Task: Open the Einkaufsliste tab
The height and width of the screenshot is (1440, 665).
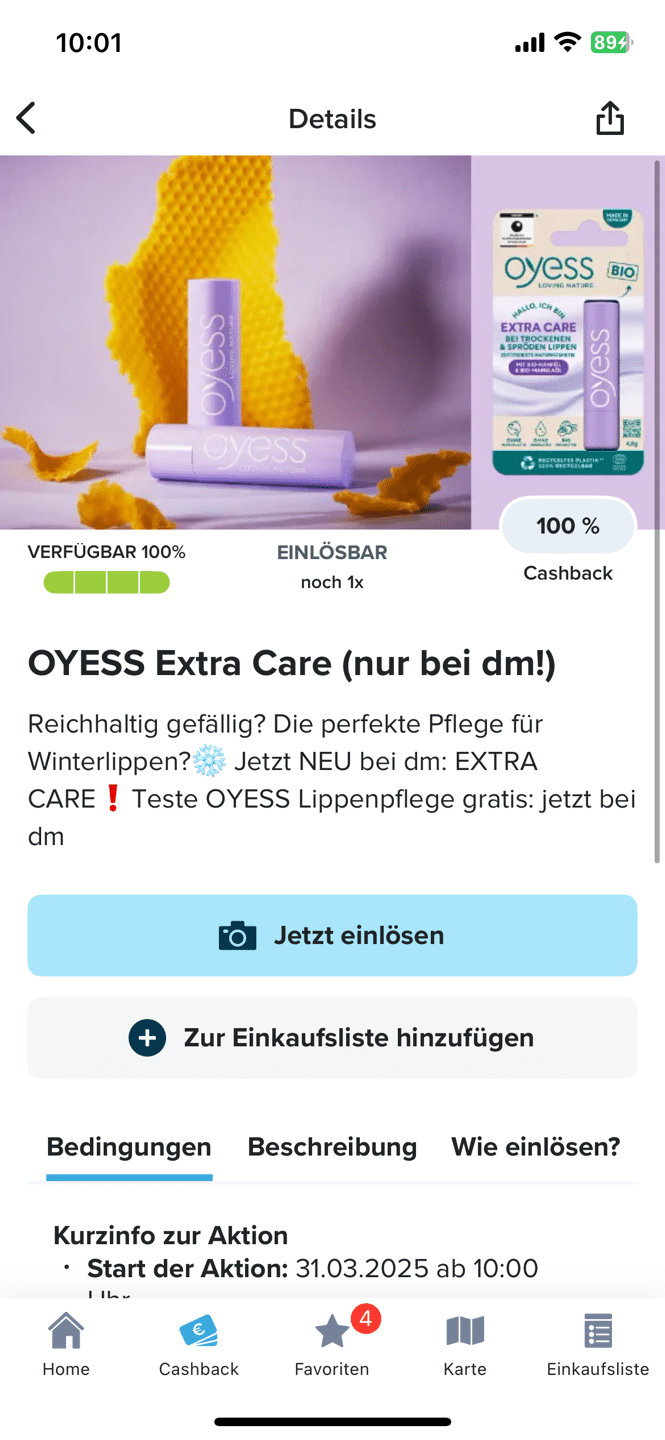Action: [x=598, y=1346]
